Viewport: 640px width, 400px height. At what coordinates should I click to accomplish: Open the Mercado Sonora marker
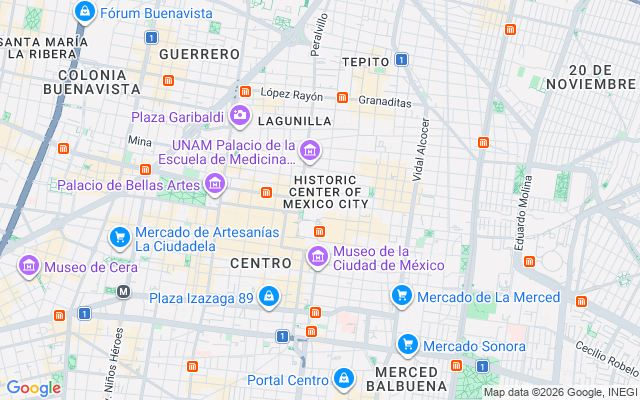point(407,345)
